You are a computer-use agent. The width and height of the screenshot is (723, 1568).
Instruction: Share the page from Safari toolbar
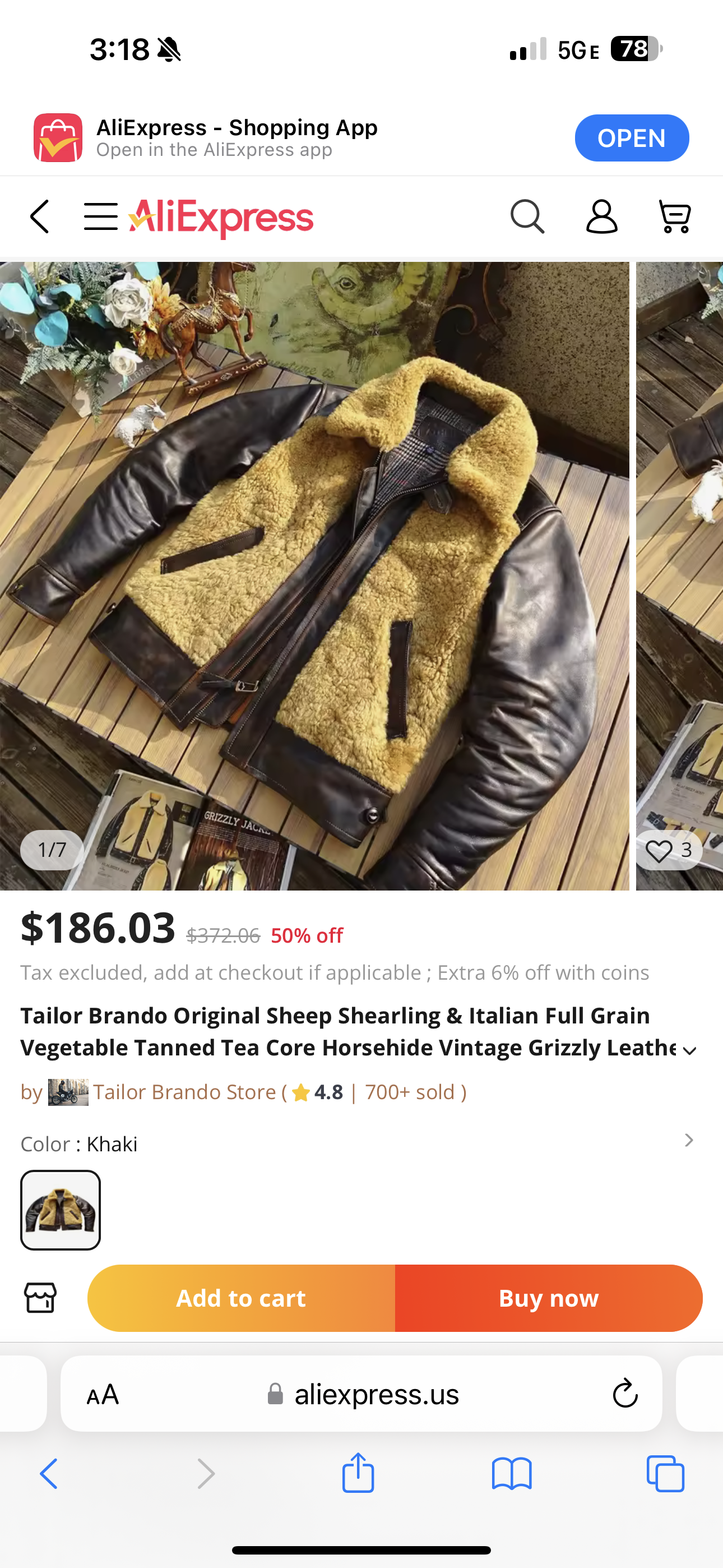click(x=358, y=1473)
